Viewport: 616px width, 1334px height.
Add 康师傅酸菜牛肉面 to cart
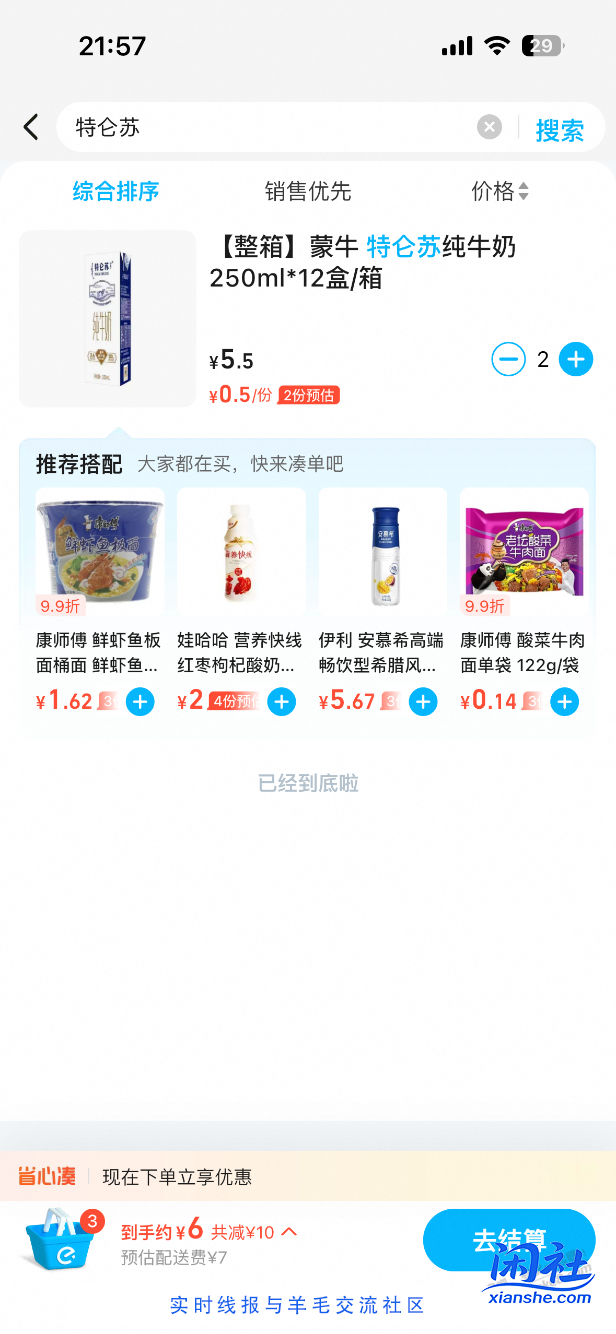565,702
